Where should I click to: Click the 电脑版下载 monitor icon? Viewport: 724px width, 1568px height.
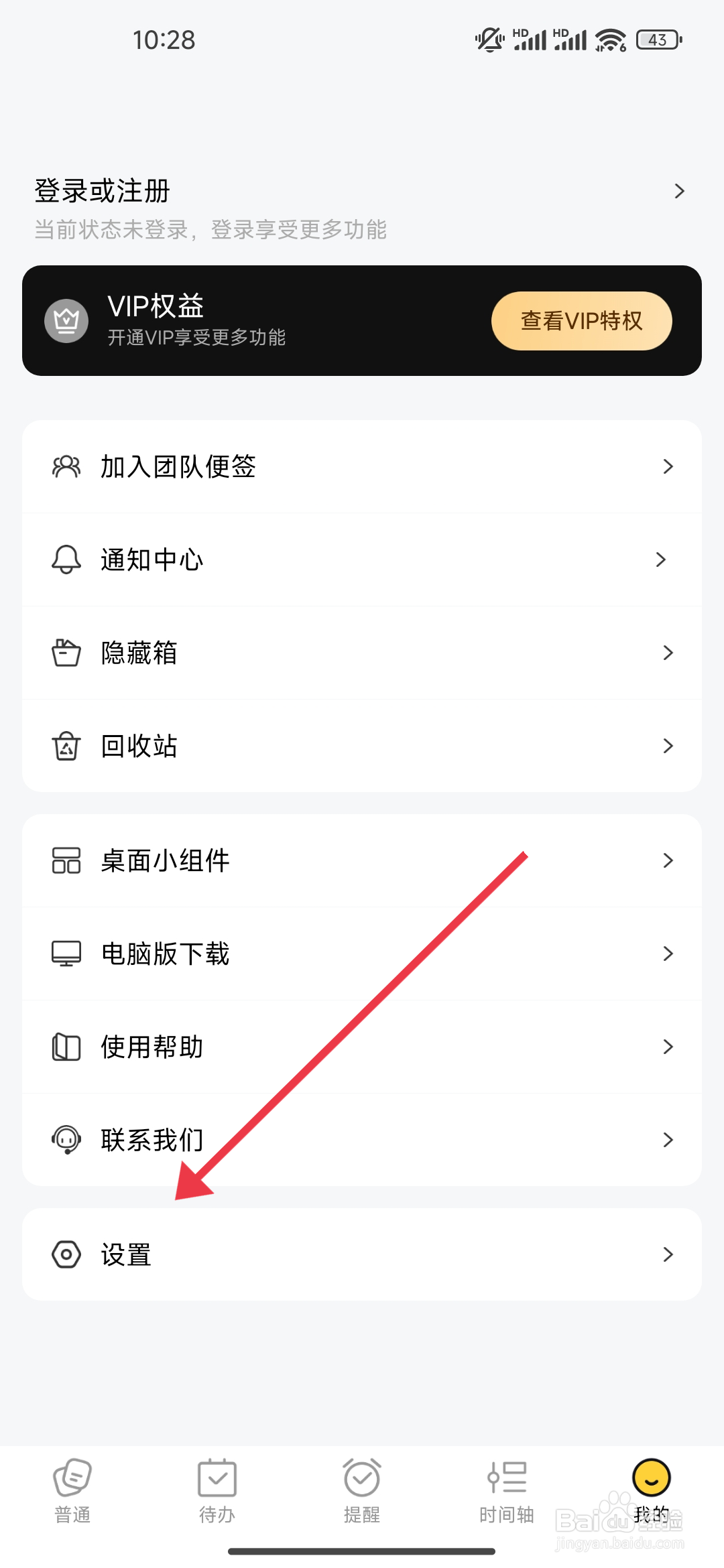tap(65, 954)
